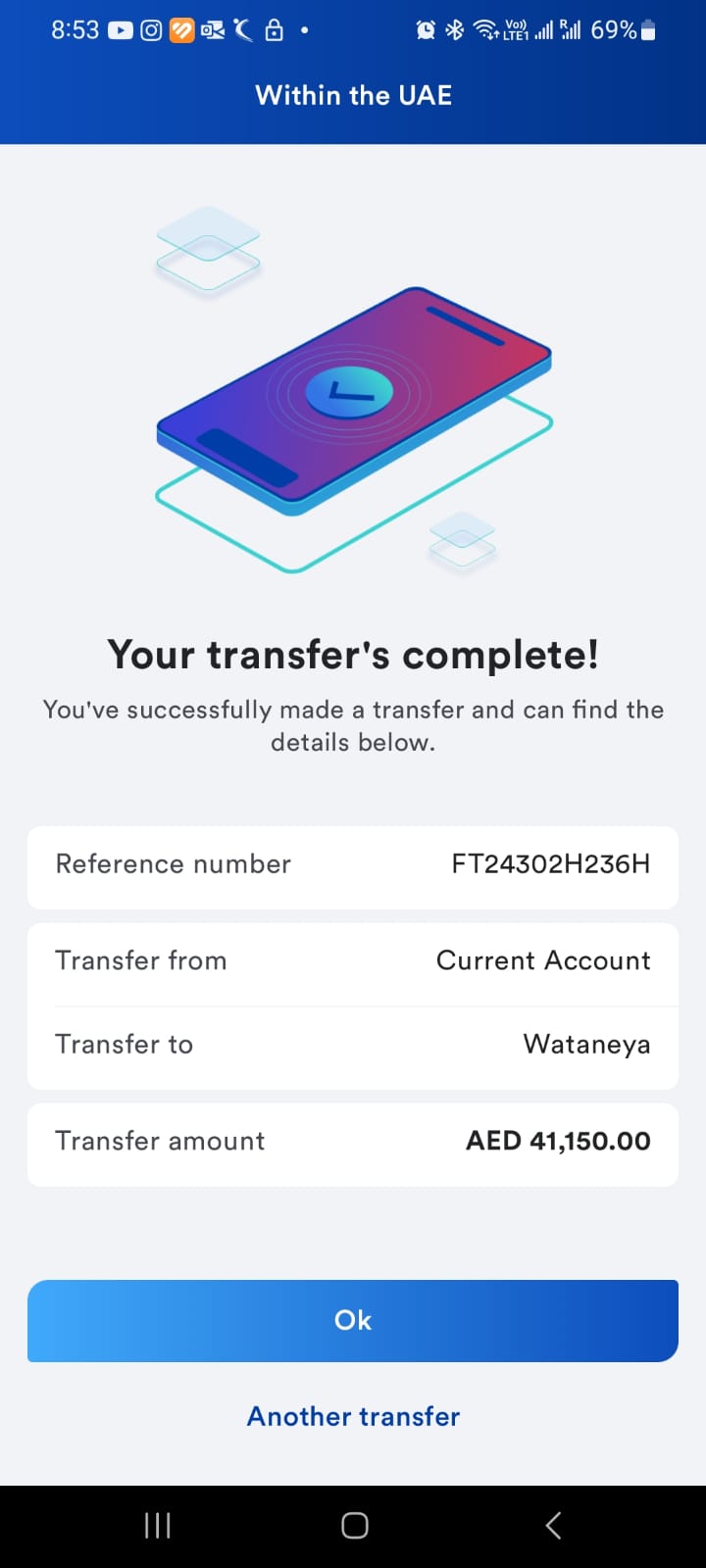
Task: Go to the home screen
Action: [x=354, y=1525]
